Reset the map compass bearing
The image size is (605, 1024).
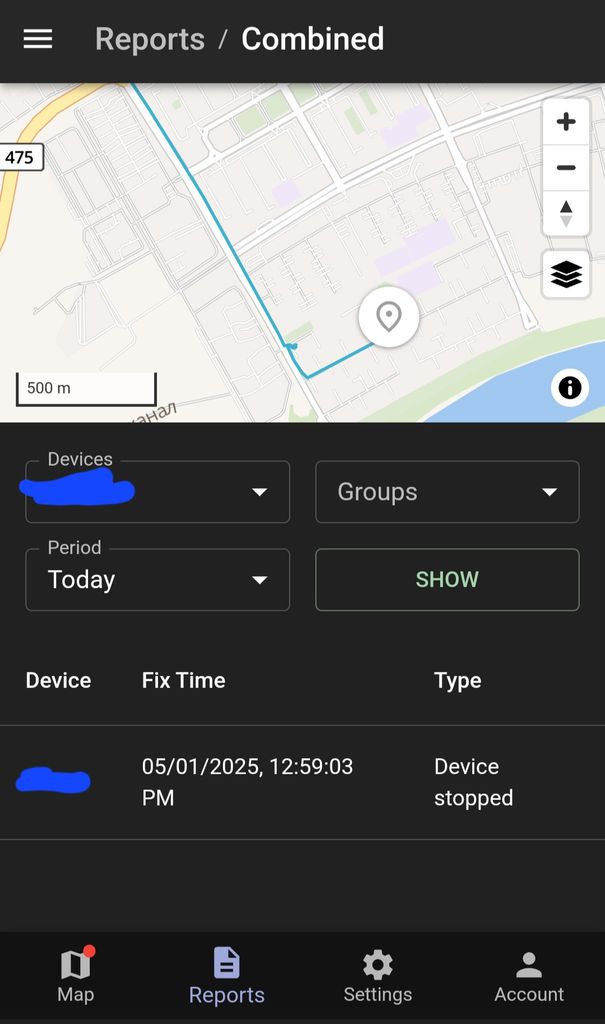pyautogui.click(x=566, y=214)
